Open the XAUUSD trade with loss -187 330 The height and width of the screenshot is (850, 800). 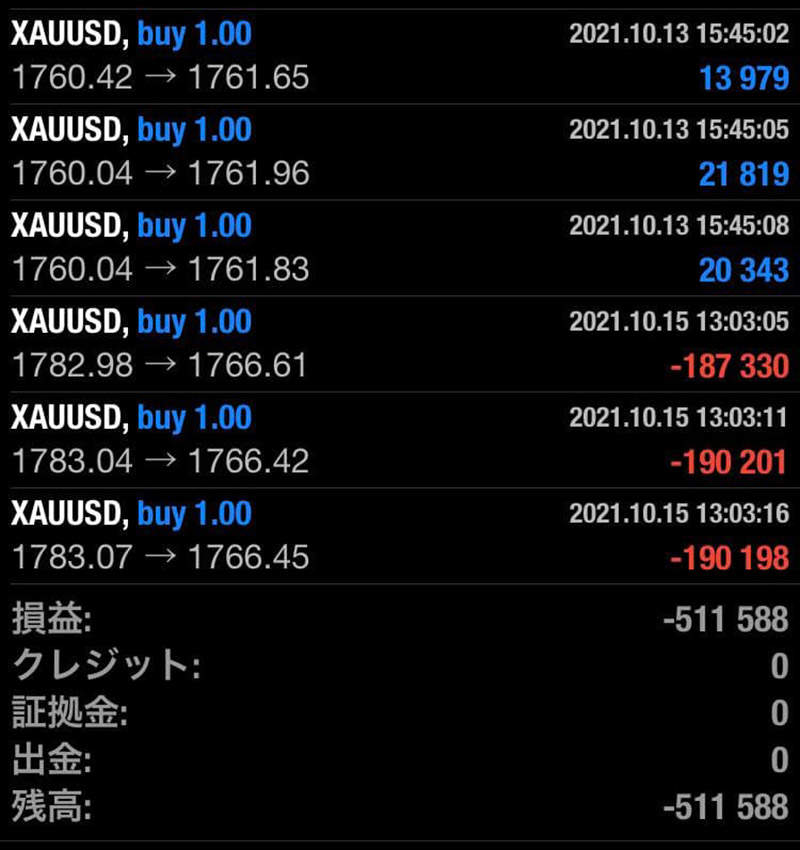400,344
